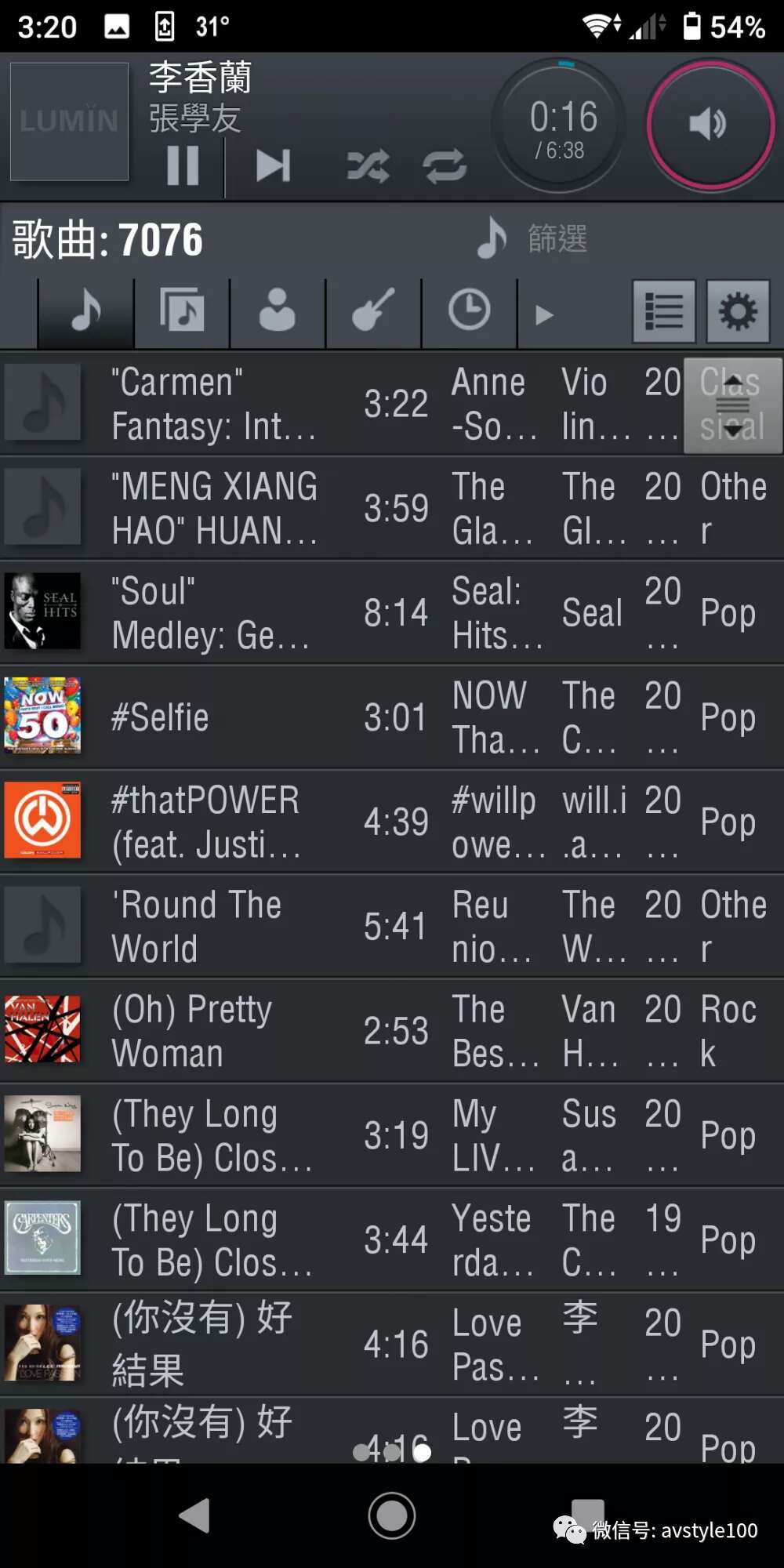The height and width of the screenshot is (1568, 784).
Task: Switch to the artists person tab
Action: 278,312
